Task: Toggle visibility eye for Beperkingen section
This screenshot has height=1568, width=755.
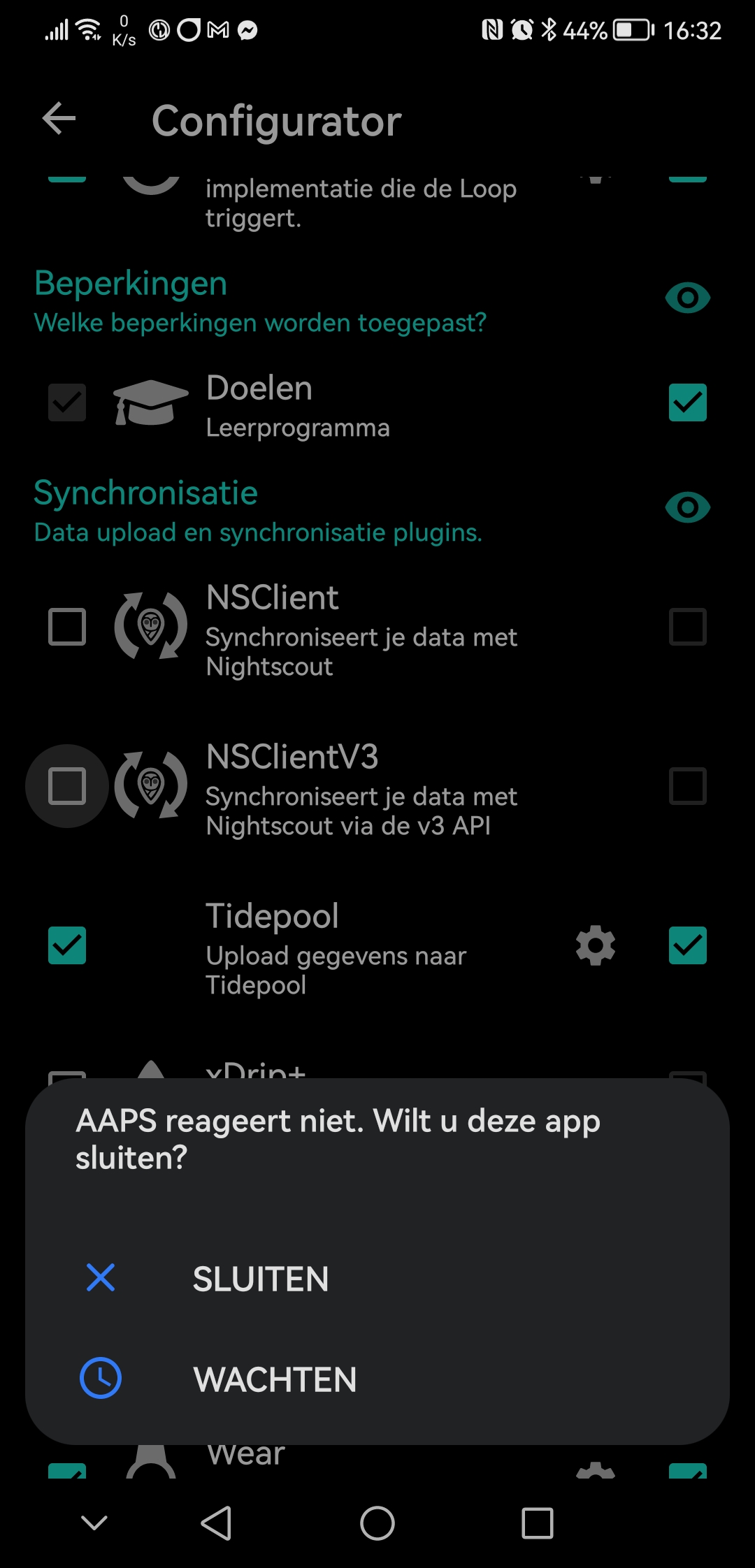Action: click(686, 297)
